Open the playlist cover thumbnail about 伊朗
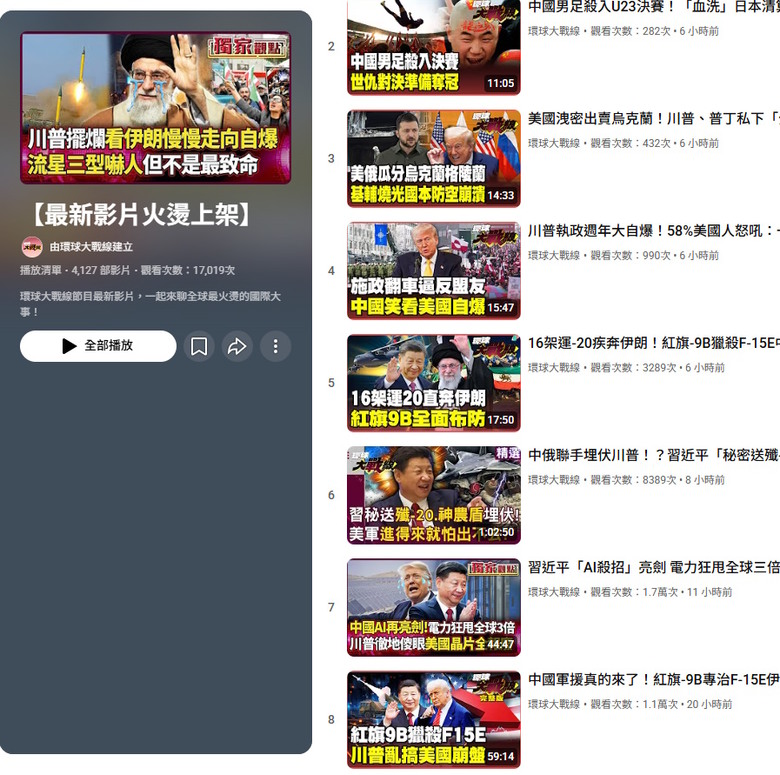Screen dimensions: 780x775 tap(156, 108)
